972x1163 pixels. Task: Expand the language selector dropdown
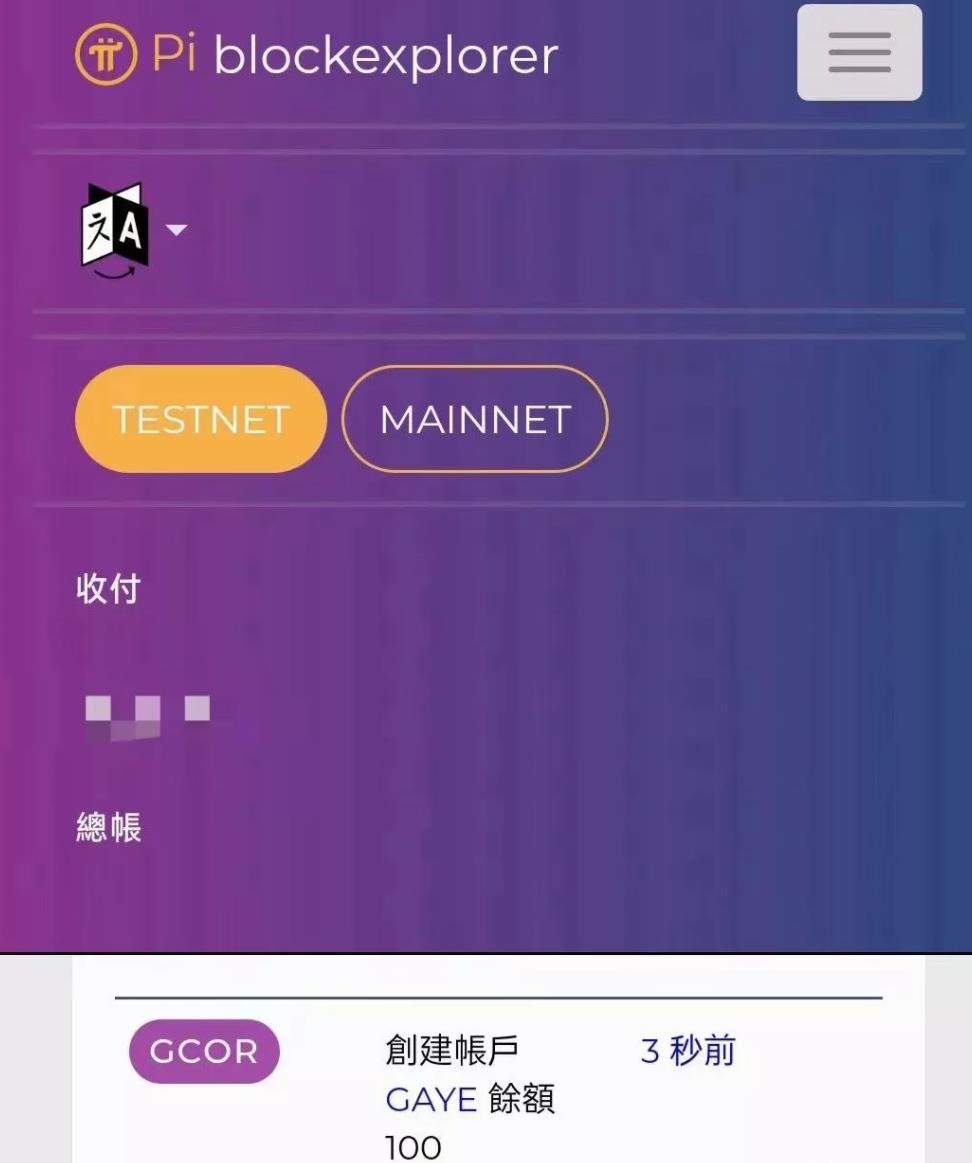coord(133,229)
